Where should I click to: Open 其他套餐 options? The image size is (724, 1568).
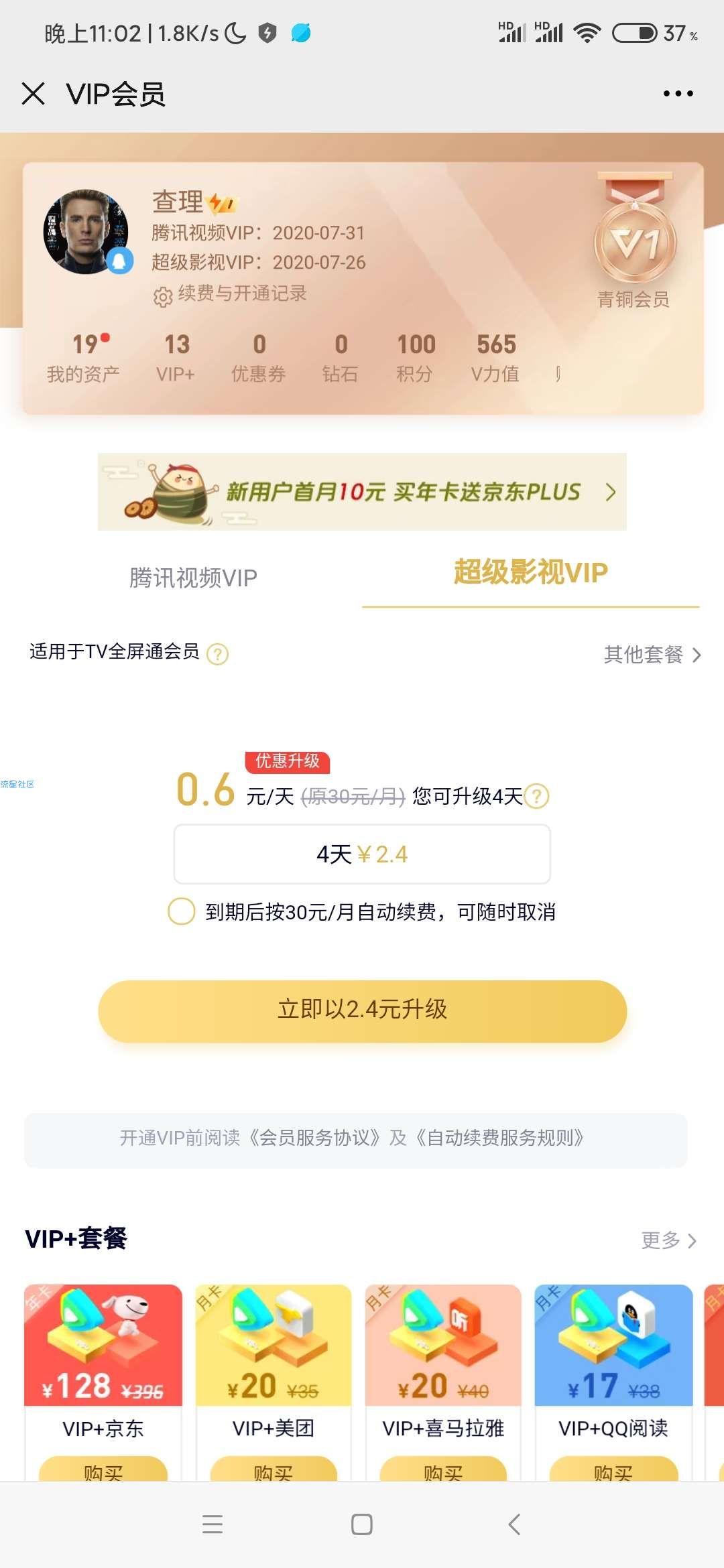pyautogui.click(x=652, y=655)
